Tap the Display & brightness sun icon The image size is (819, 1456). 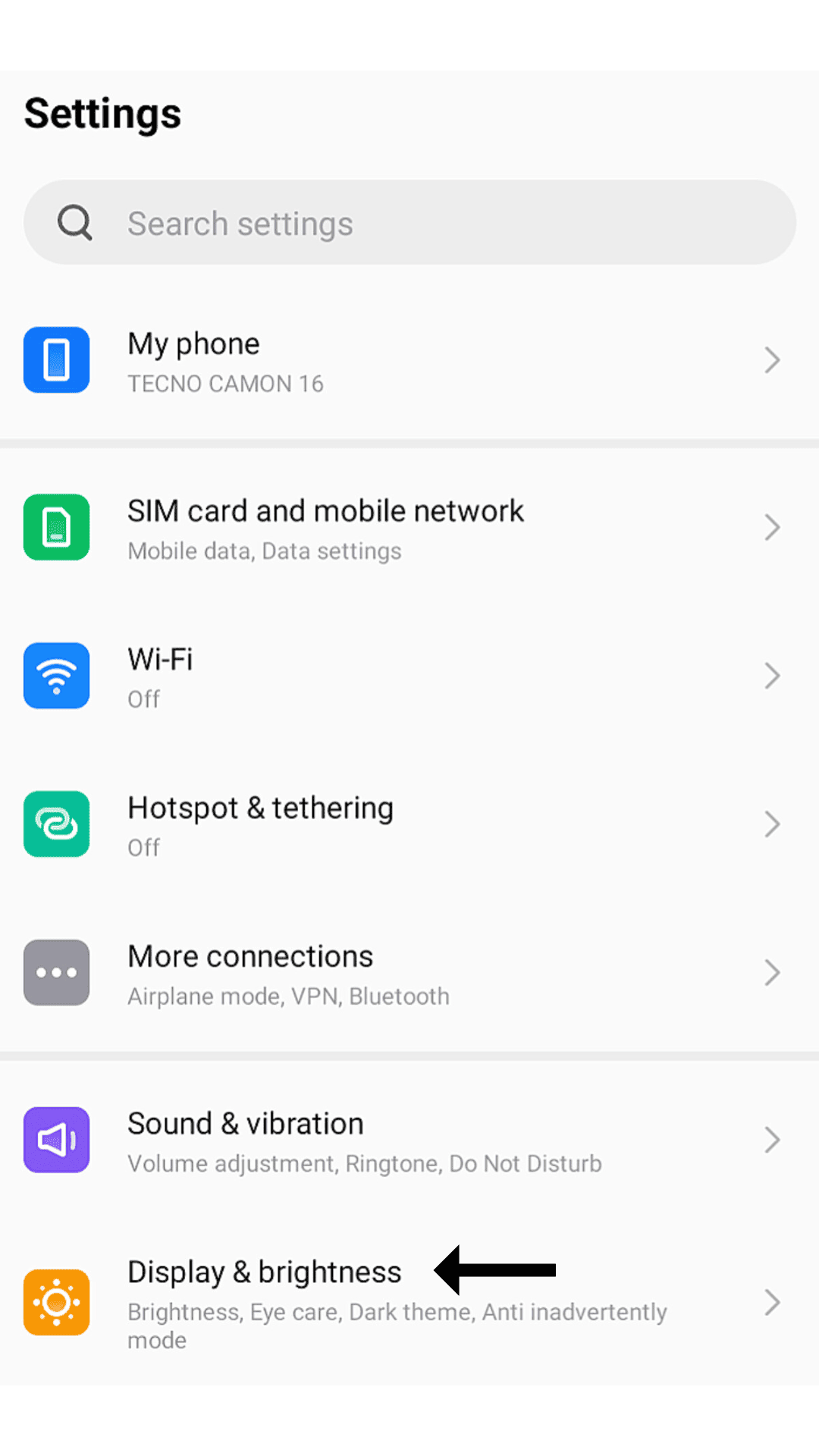[56, 1302]
